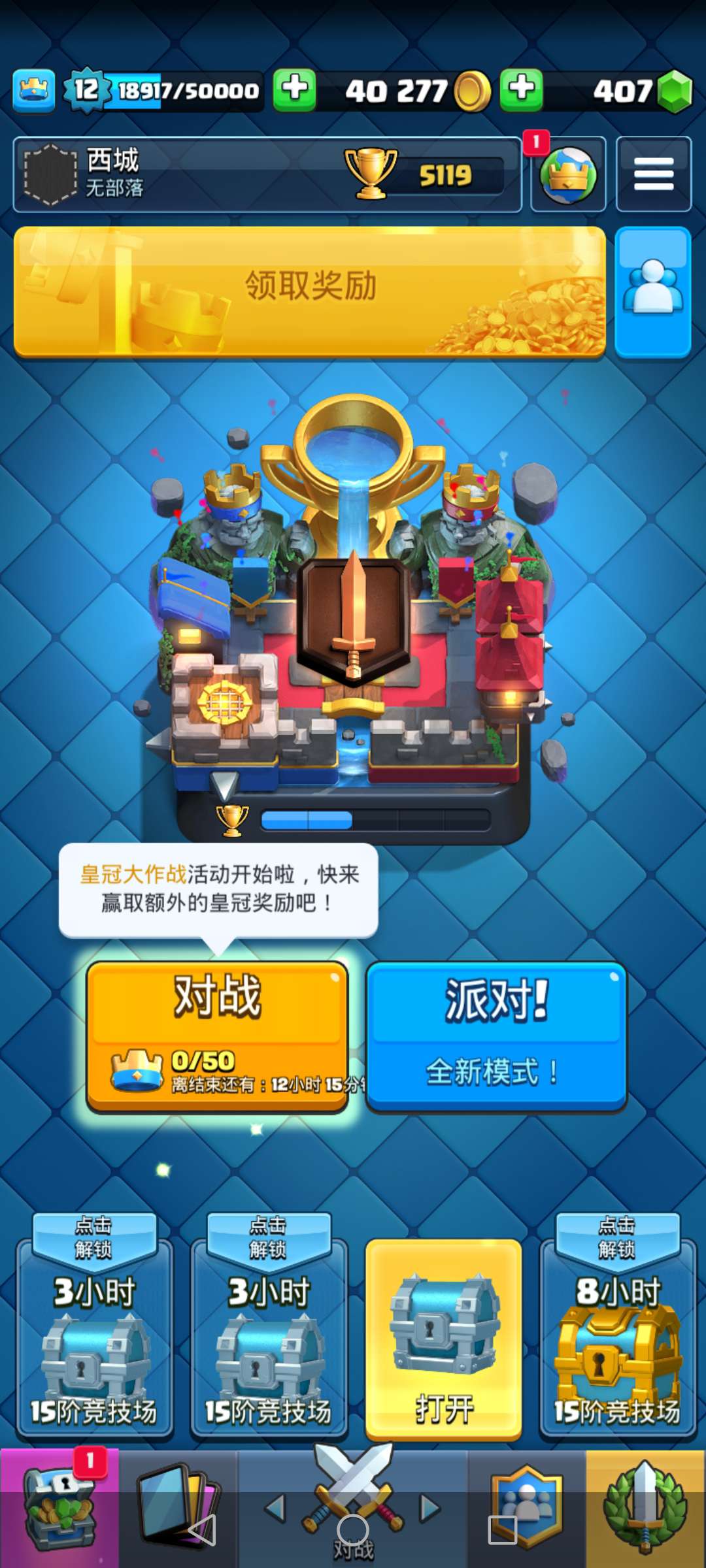Image resolution: width=706 pixels, height=1568 pixels.
Task: Tap the plus button to add gems
Action: point(521,90)
